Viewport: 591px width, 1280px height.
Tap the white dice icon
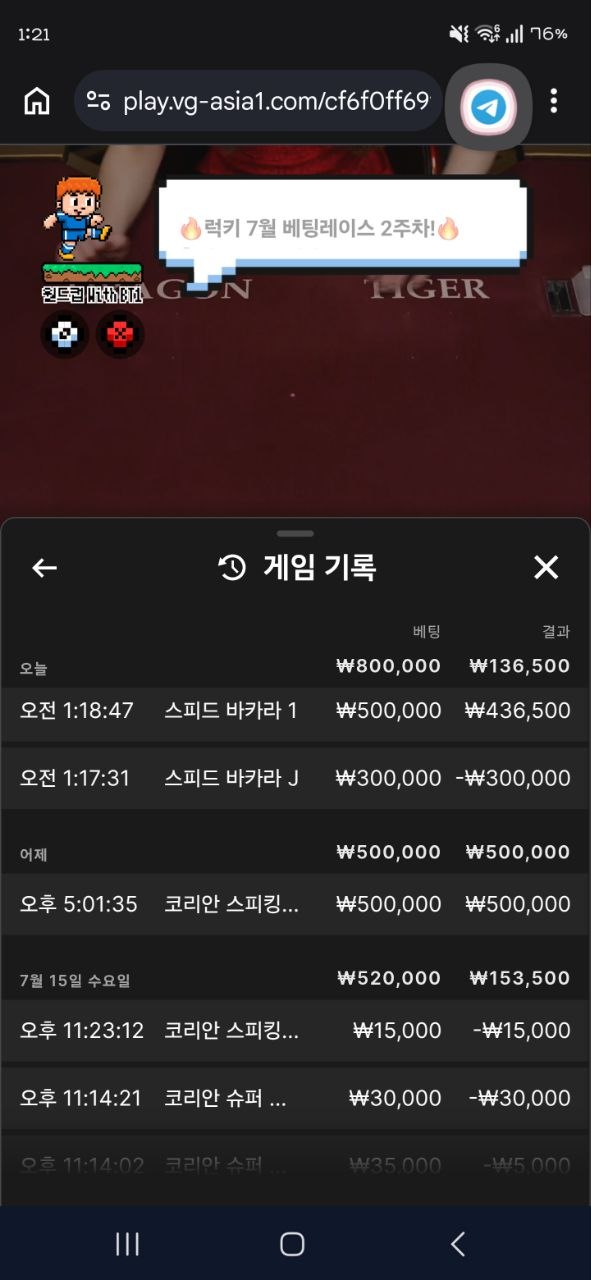click(65, 335)
